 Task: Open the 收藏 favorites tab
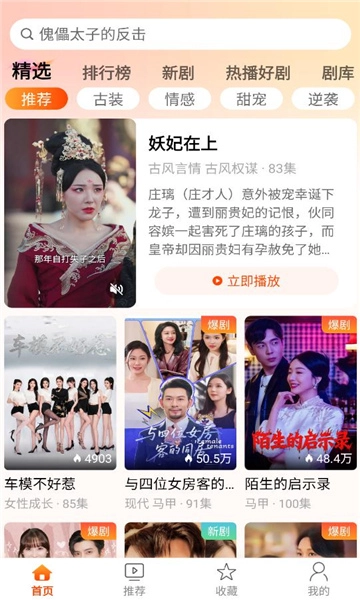pos(226,579)
